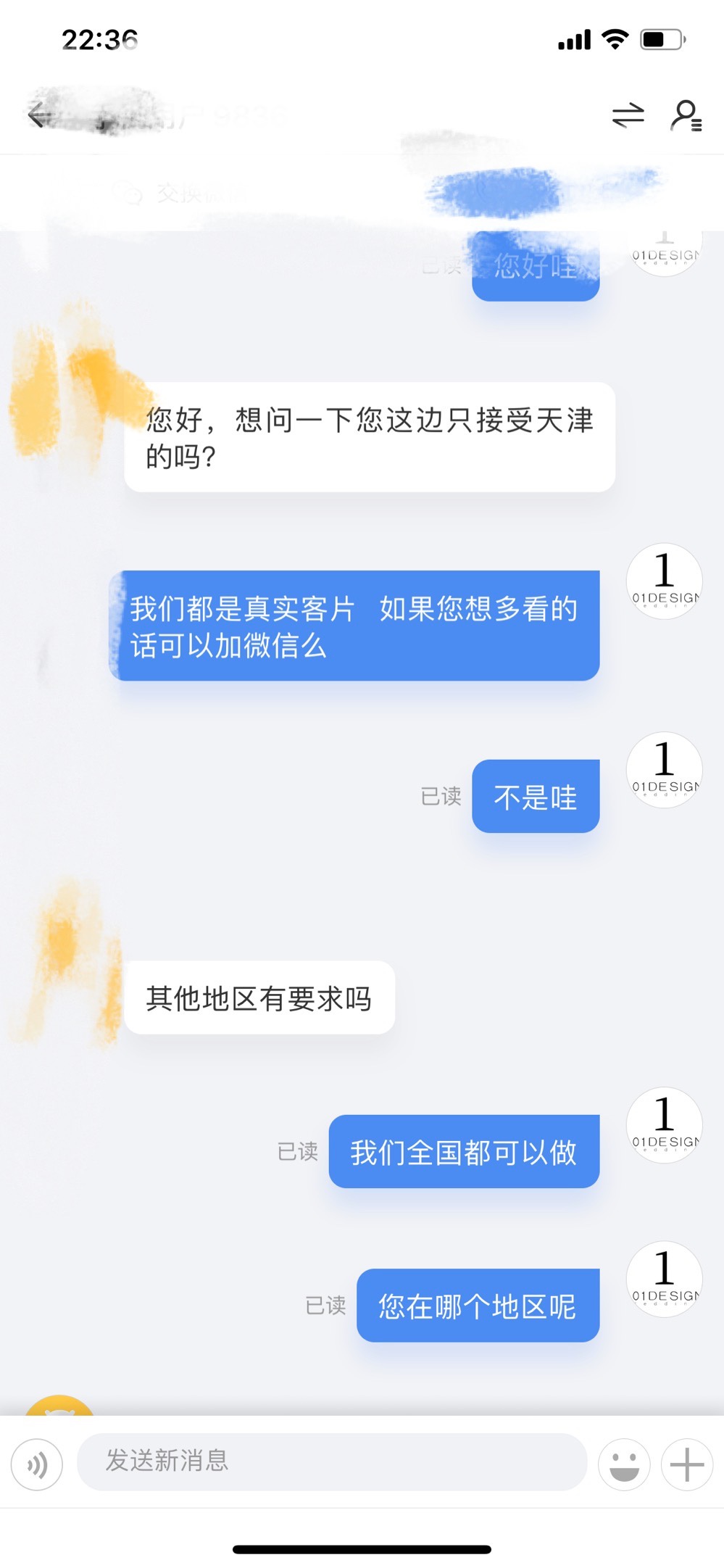Viewport: 724px width, 1568px height.
Task: Open the contact profile icon
Action: [686, 116]
